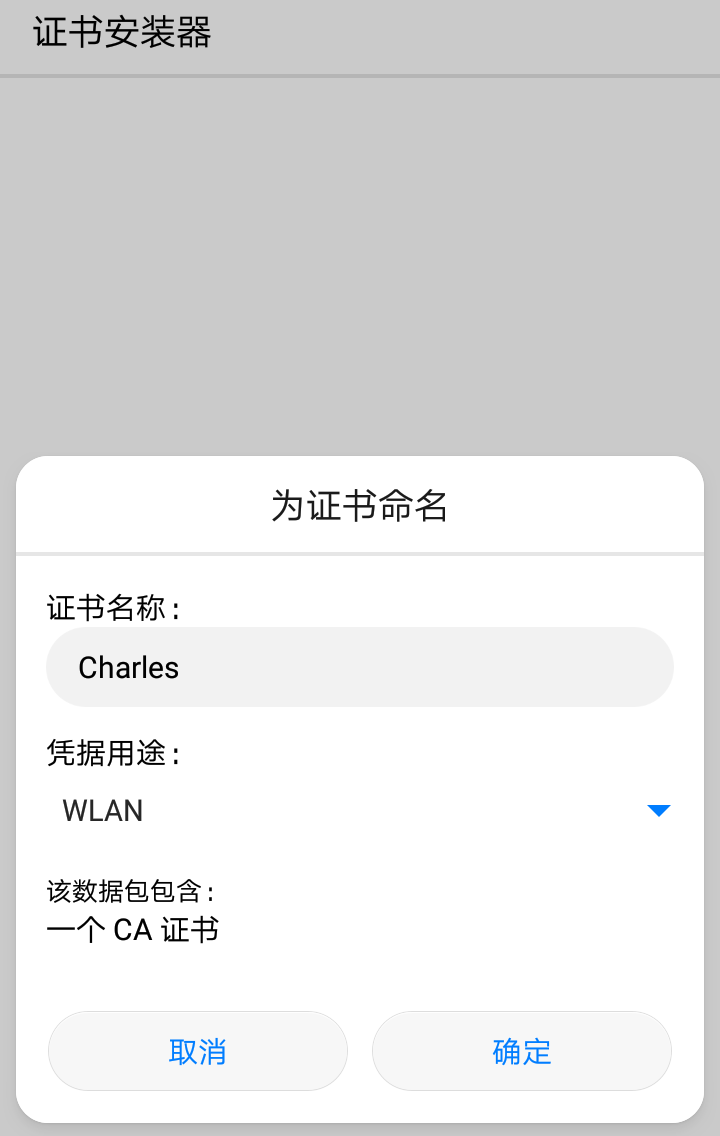This screenshot has width=720, height=1136.
Task: Tap the certificate name field containing Charles
Action: click(x=360, y=667)
